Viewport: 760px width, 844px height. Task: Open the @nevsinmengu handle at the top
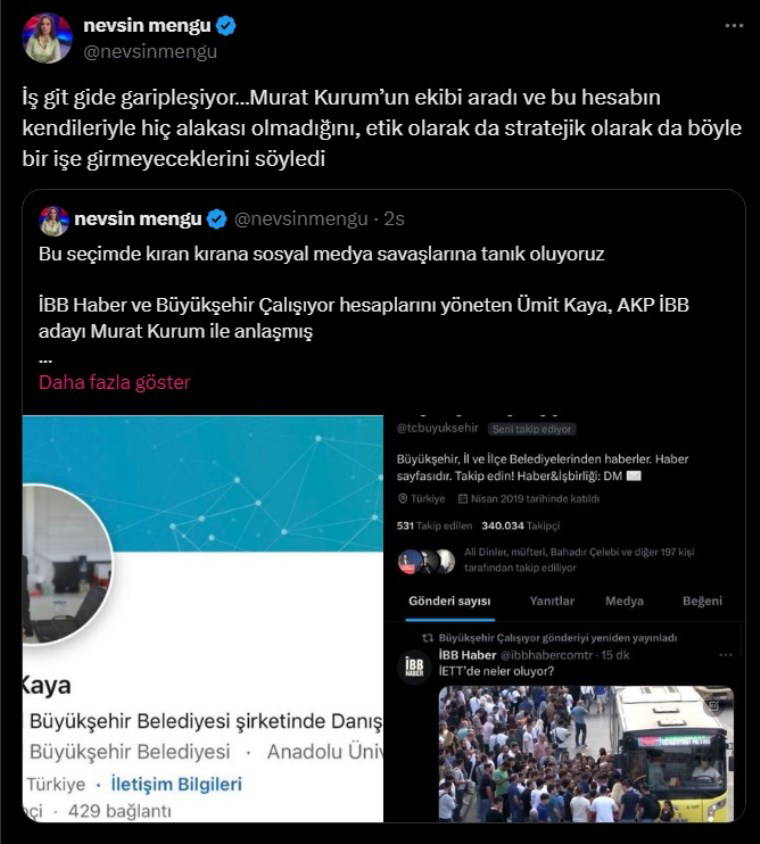150,52
